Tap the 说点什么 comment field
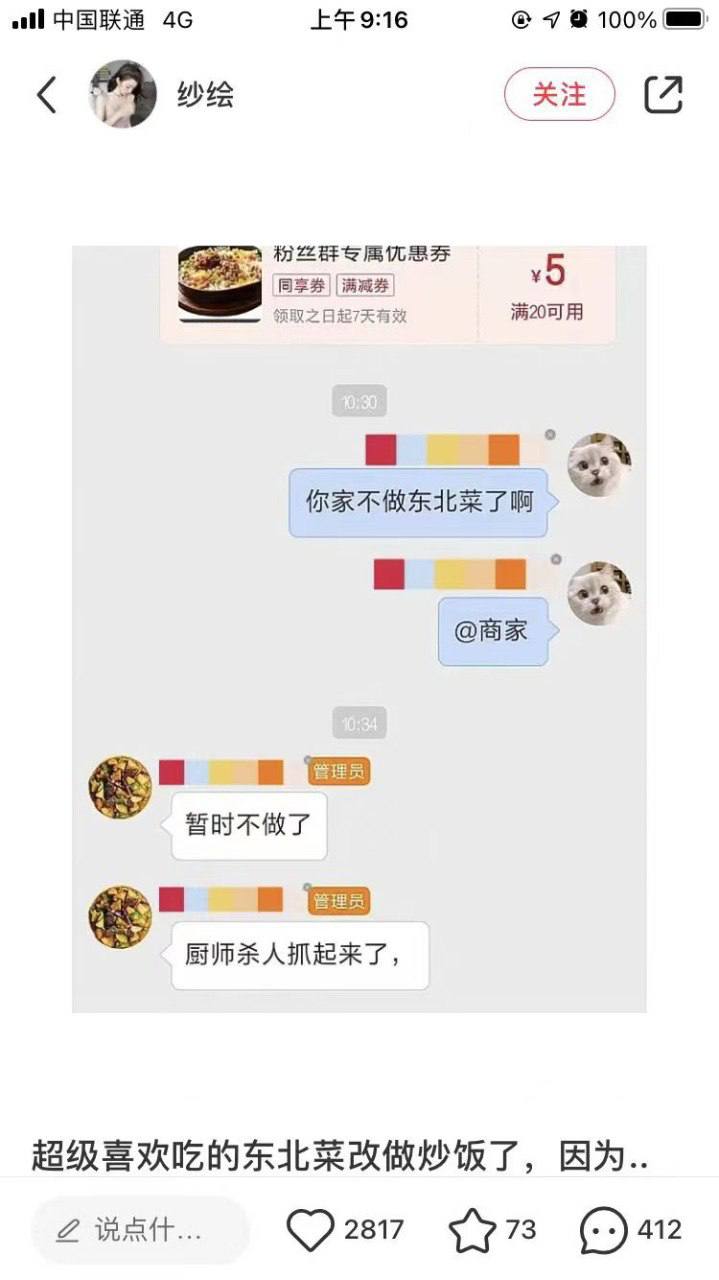 click(x=140, y=1230)
